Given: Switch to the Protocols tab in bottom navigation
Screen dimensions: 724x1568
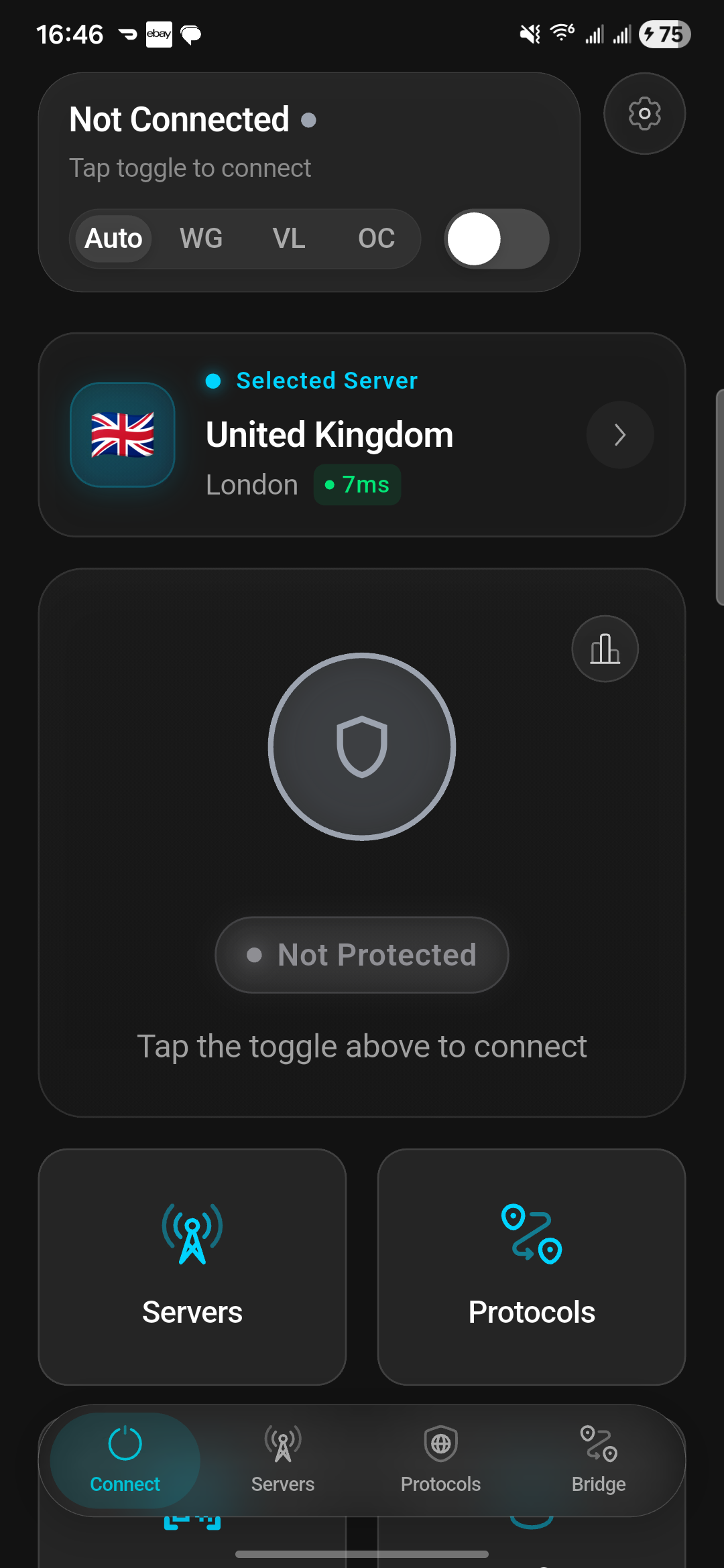Looking at the screenshot, I should click(x=440, y=1460).
